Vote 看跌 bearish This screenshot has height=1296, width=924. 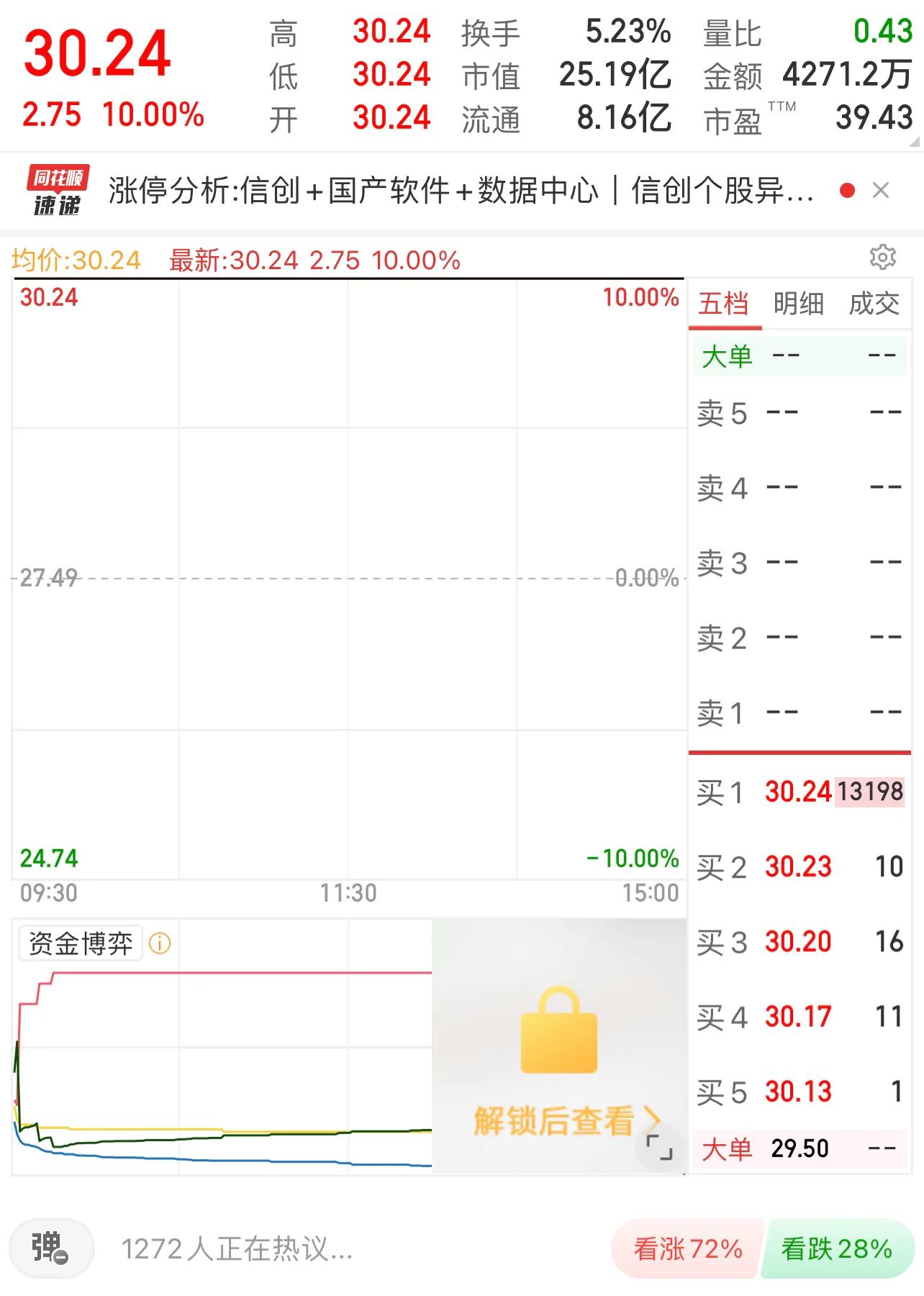[x=837, y=1249]
